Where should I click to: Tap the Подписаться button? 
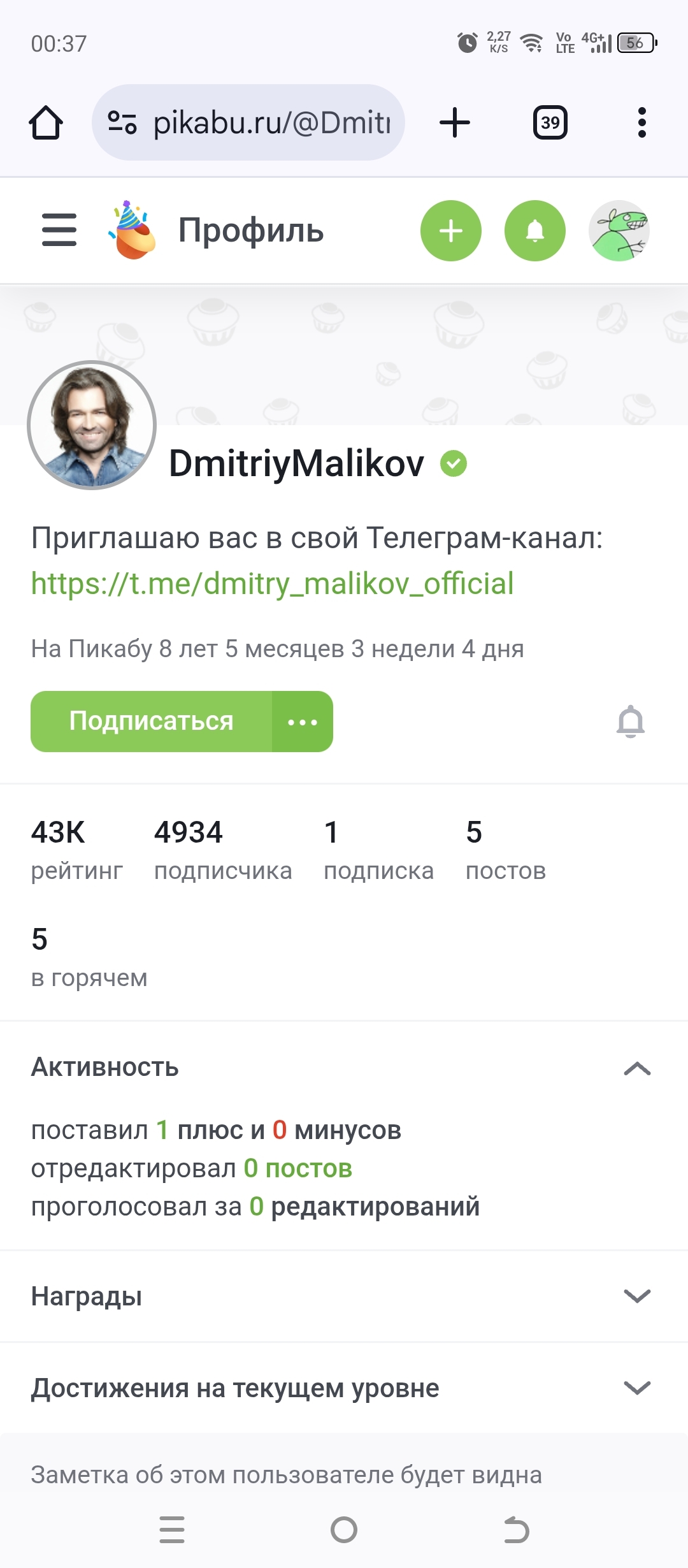[x=152, y=722]
